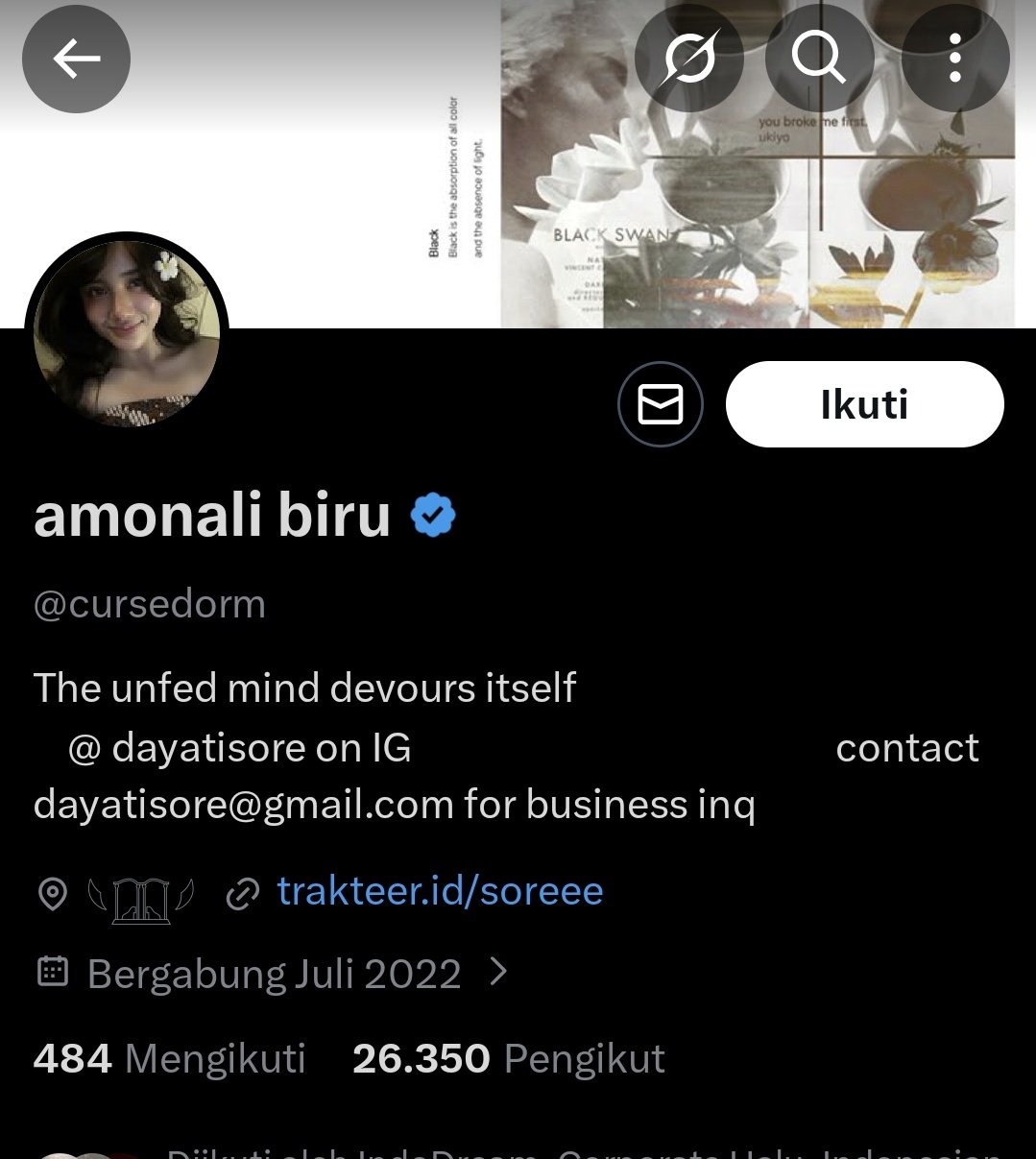View the 484 Mengikuti list

point(169,1058)
